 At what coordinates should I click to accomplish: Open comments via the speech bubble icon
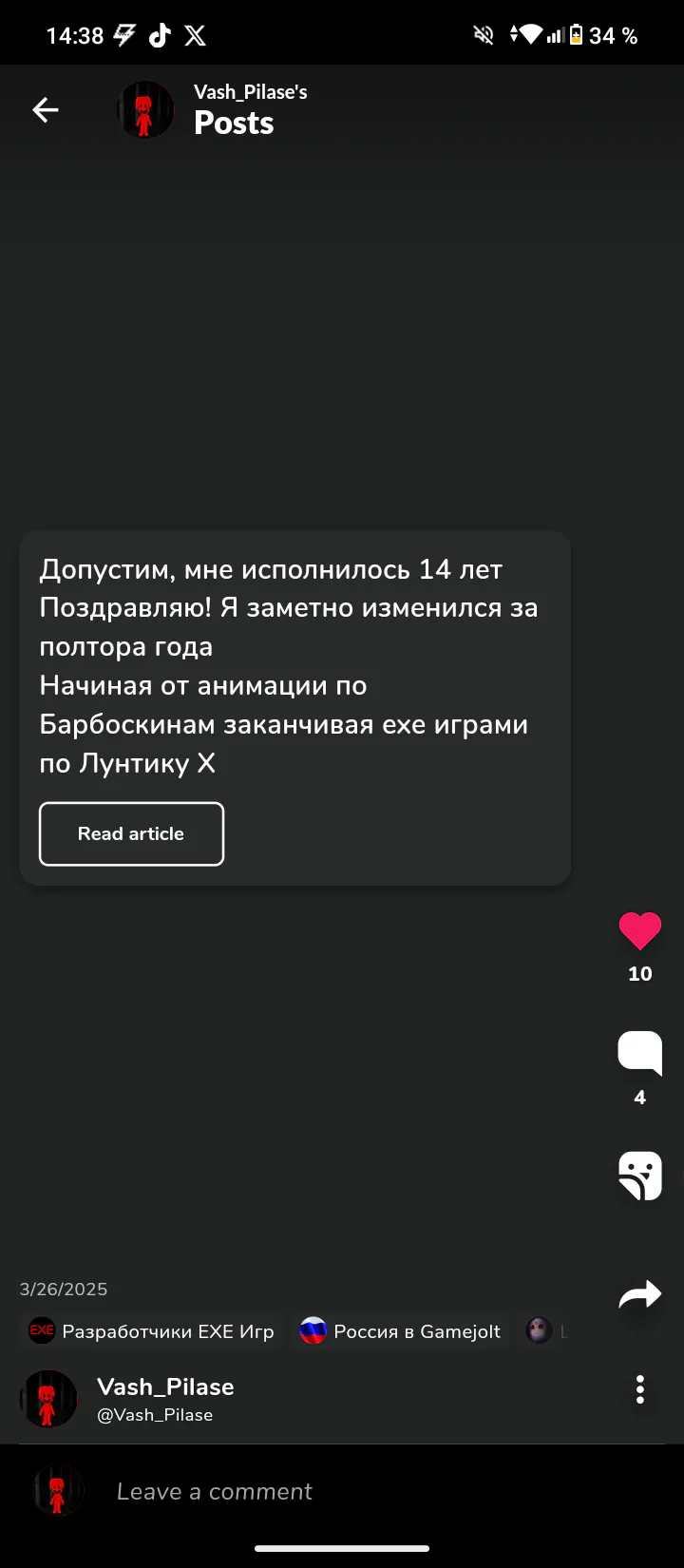639,1053
